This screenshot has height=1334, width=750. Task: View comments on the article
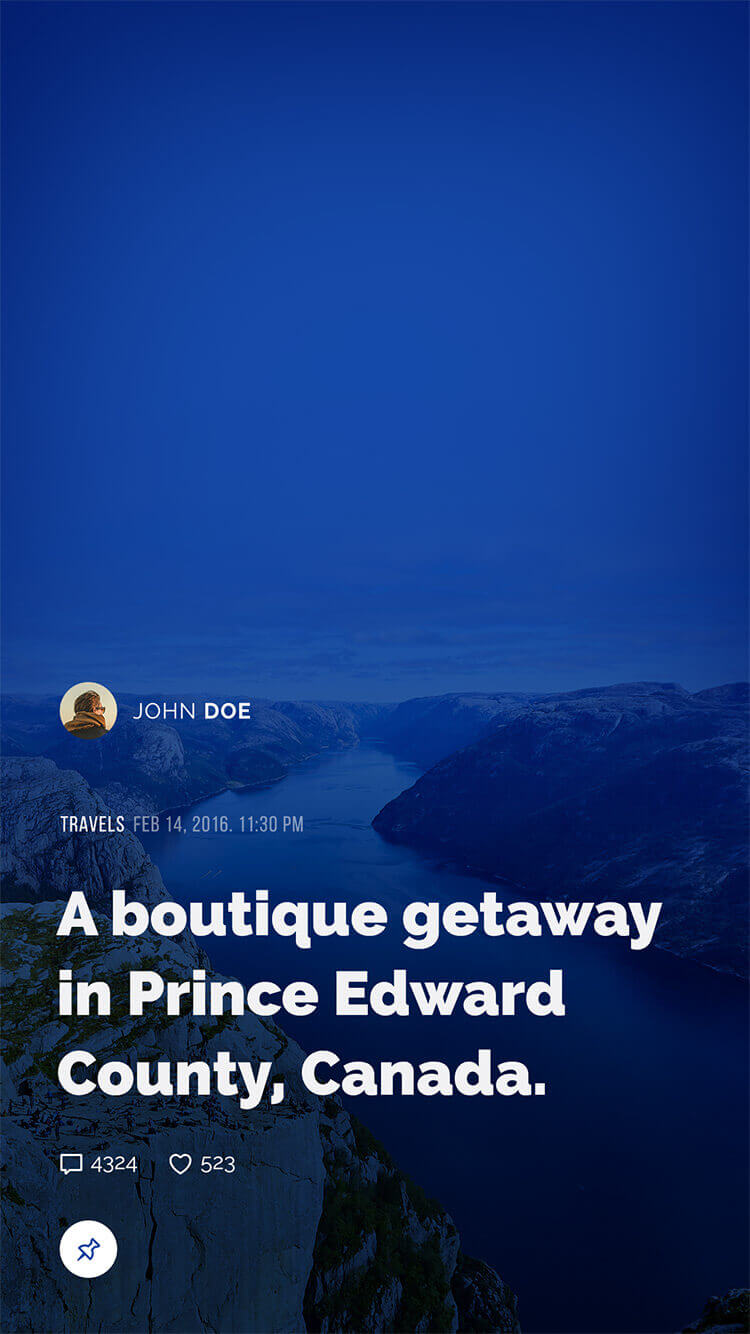pyautogui.click(x=72, y=1164)
